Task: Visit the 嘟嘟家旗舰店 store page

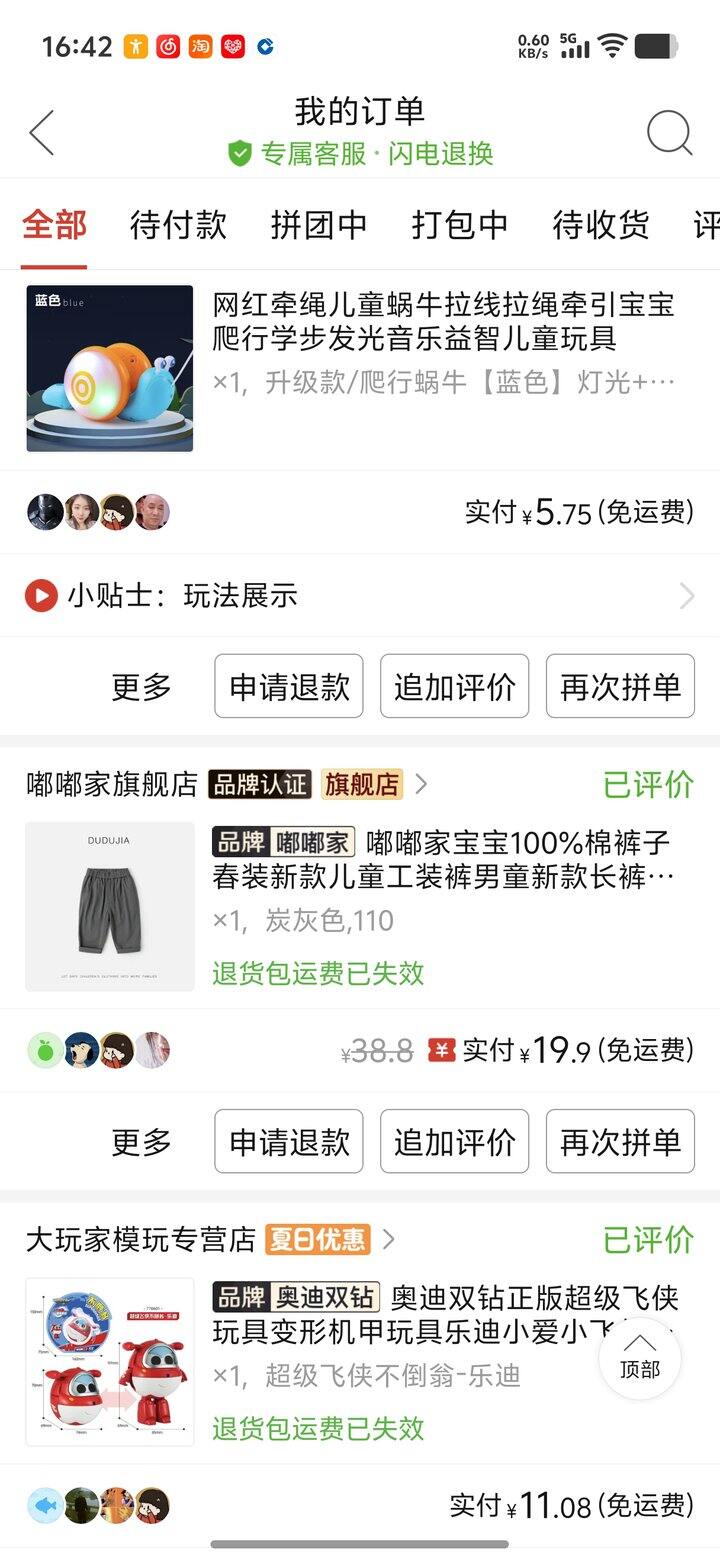Action: pos(112,784)
